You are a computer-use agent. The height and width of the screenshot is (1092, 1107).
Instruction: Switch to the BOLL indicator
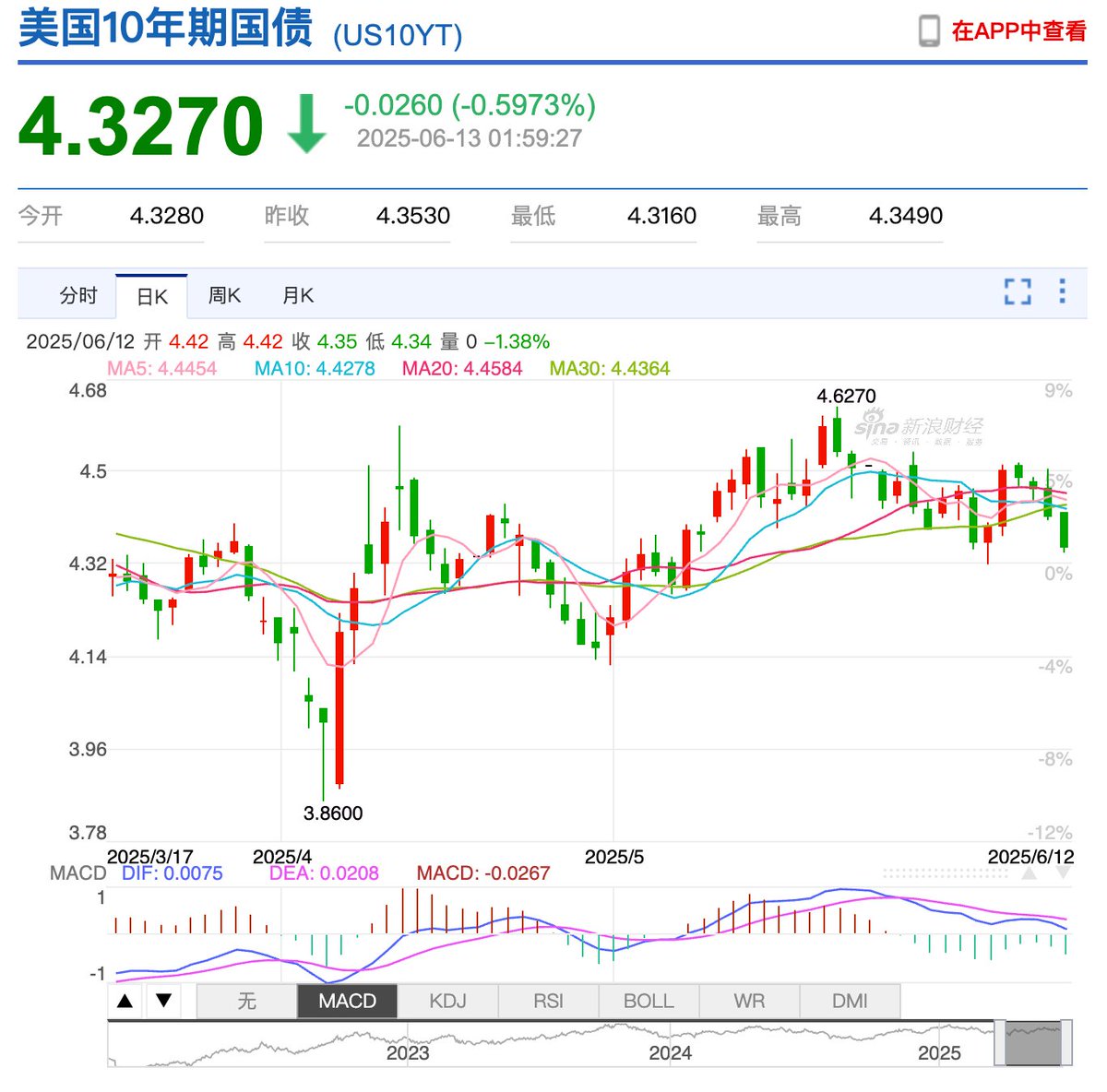649,1001
